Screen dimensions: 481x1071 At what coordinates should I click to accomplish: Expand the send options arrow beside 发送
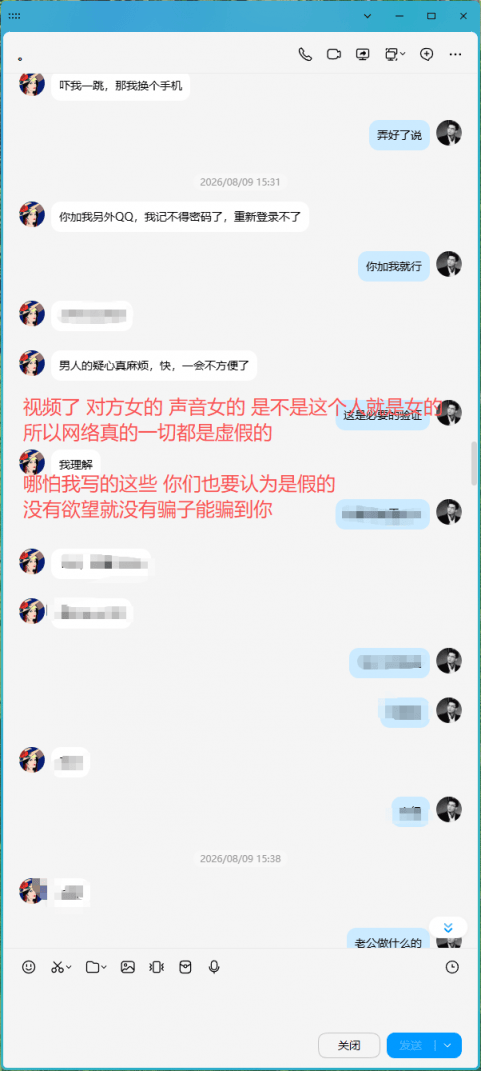(448, 1045)
